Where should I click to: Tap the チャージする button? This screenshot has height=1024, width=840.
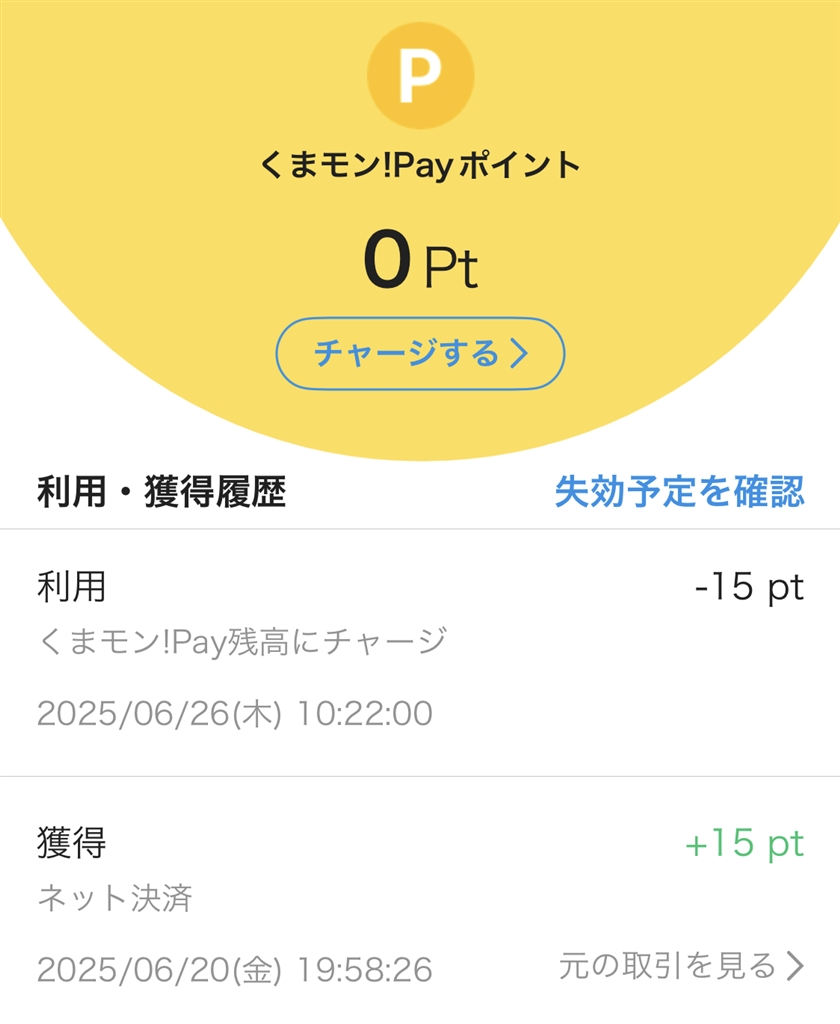(x=420, y=353)
